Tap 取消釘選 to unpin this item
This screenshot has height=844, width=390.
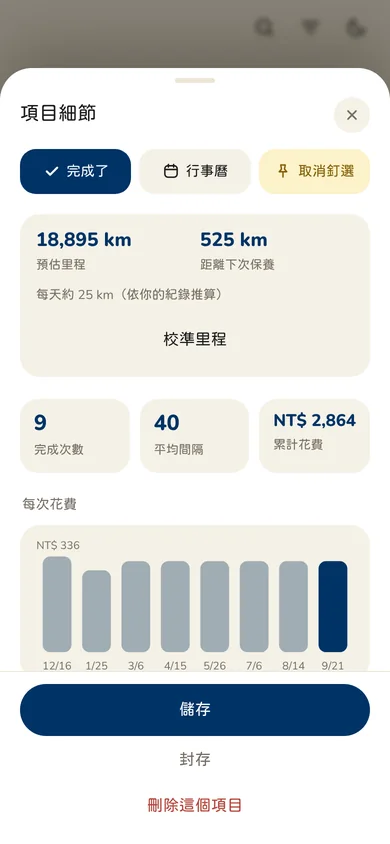315,172
